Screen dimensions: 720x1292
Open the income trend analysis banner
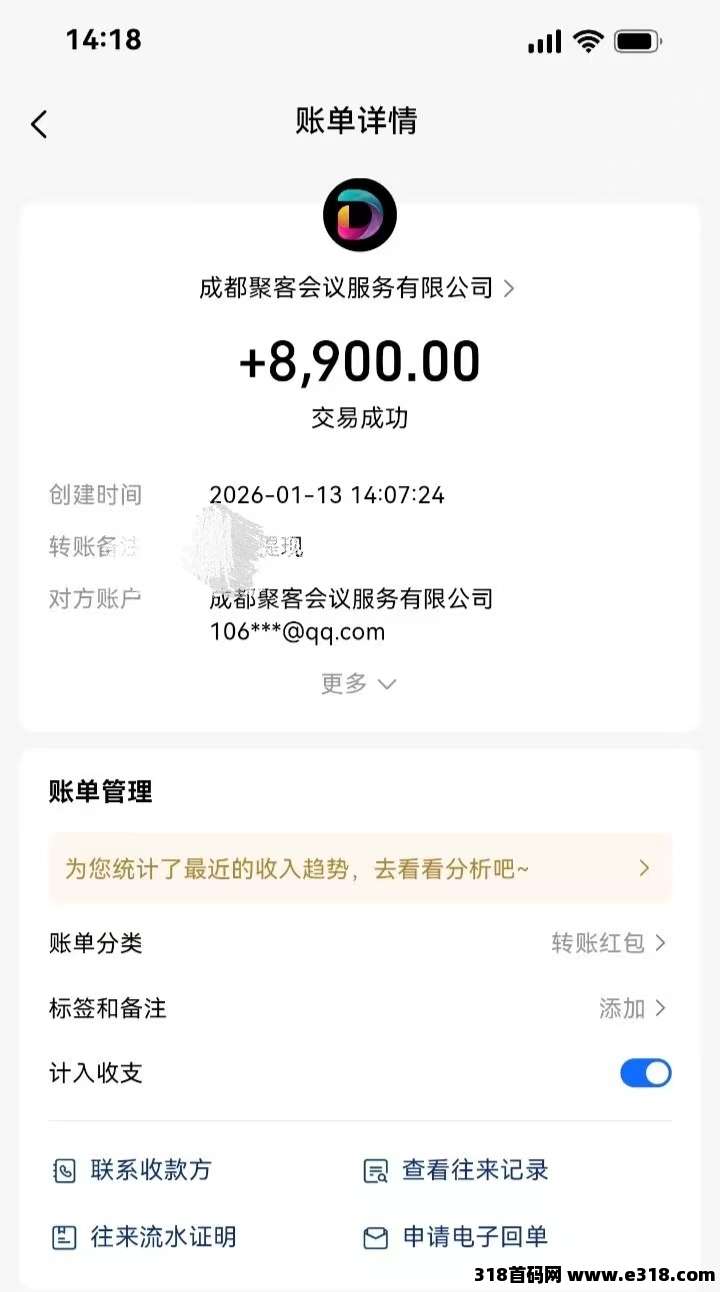tap(359, 868)
